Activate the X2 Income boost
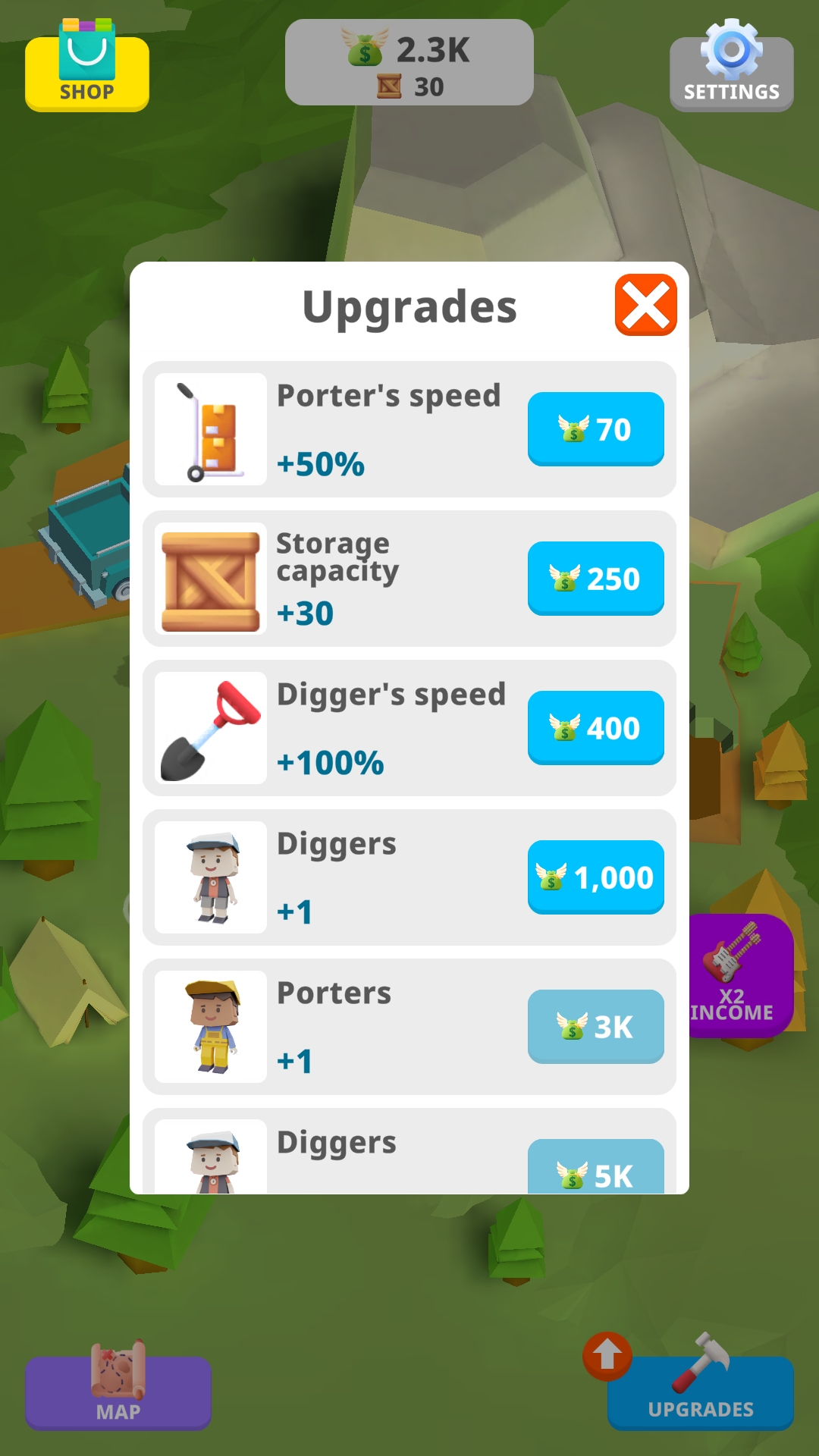 741,975
